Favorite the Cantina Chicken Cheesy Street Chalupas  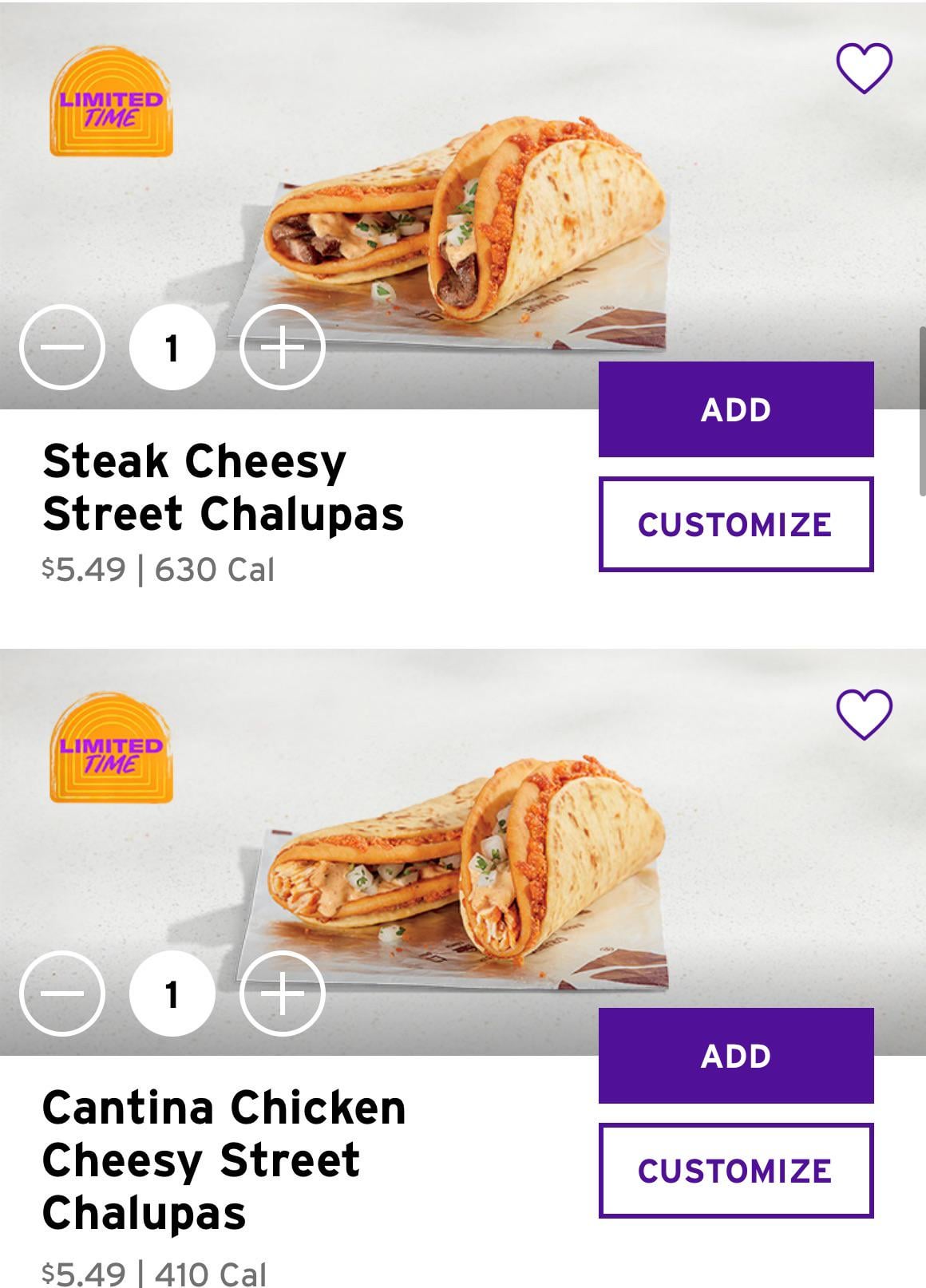click(864, 713)
